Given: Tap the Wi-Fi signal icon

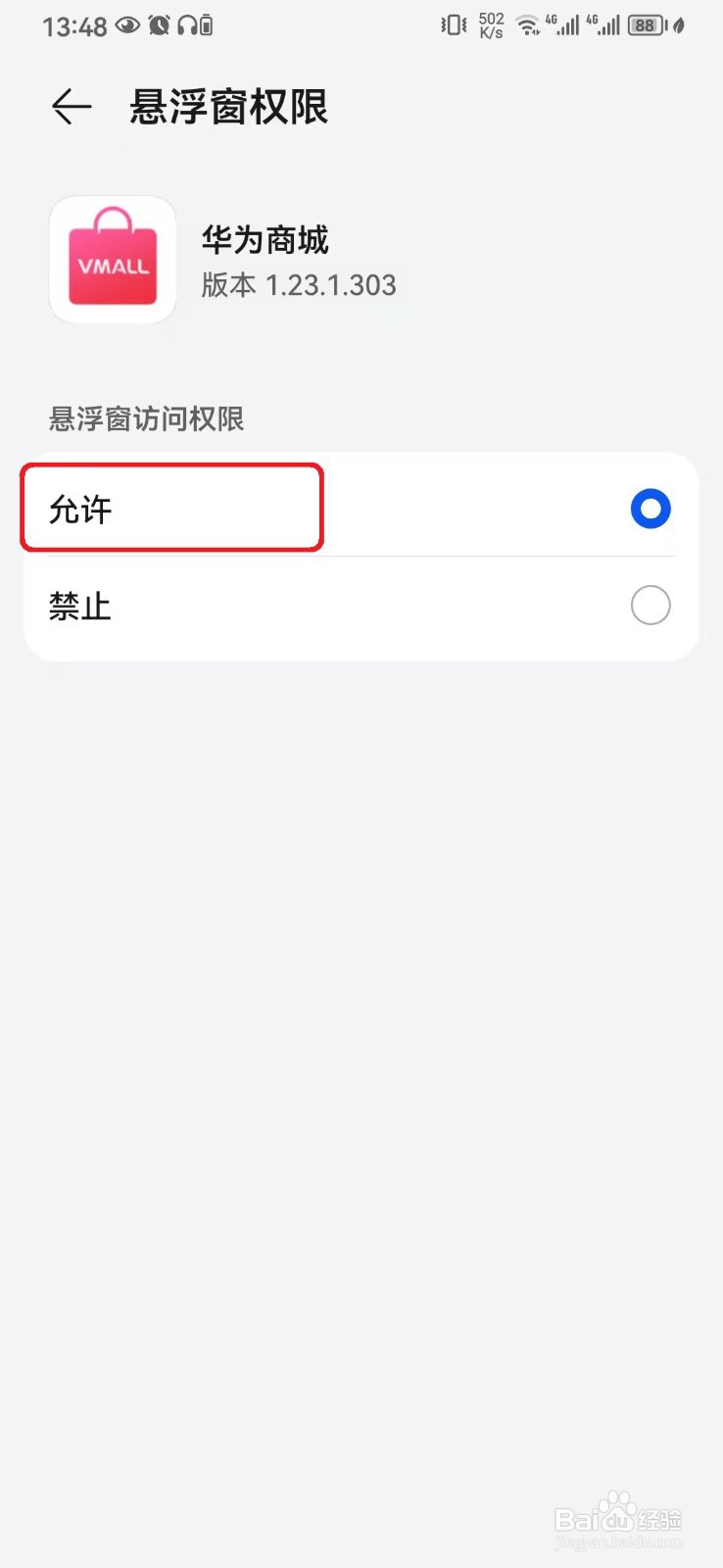Looking at the screenshot, I should point(527,25).
